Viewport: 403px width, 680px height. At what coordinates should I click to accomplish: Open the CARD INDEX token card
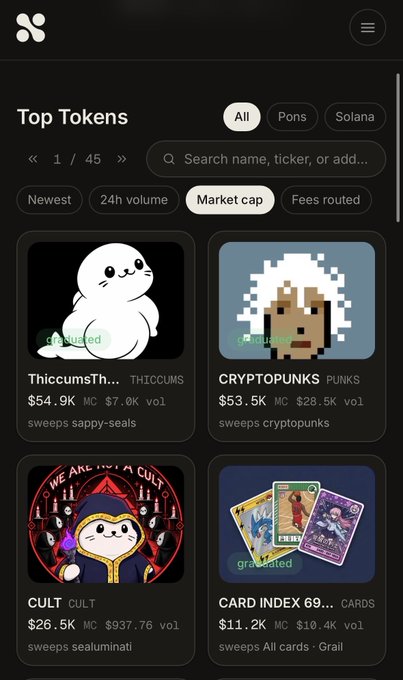[297, 560]
